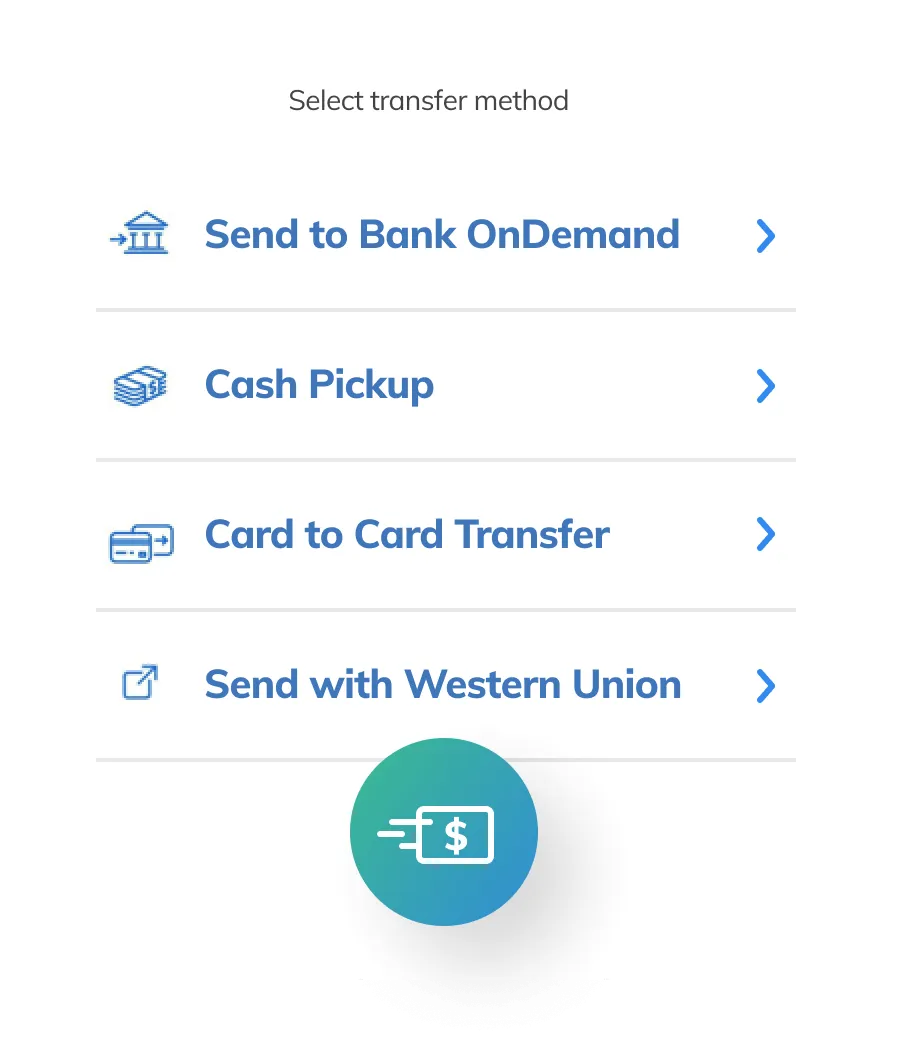Click the divider under Cash Pickup row
Image resolution: width=900 pixels, height=1046 pixels.
(x=445, y=460)
